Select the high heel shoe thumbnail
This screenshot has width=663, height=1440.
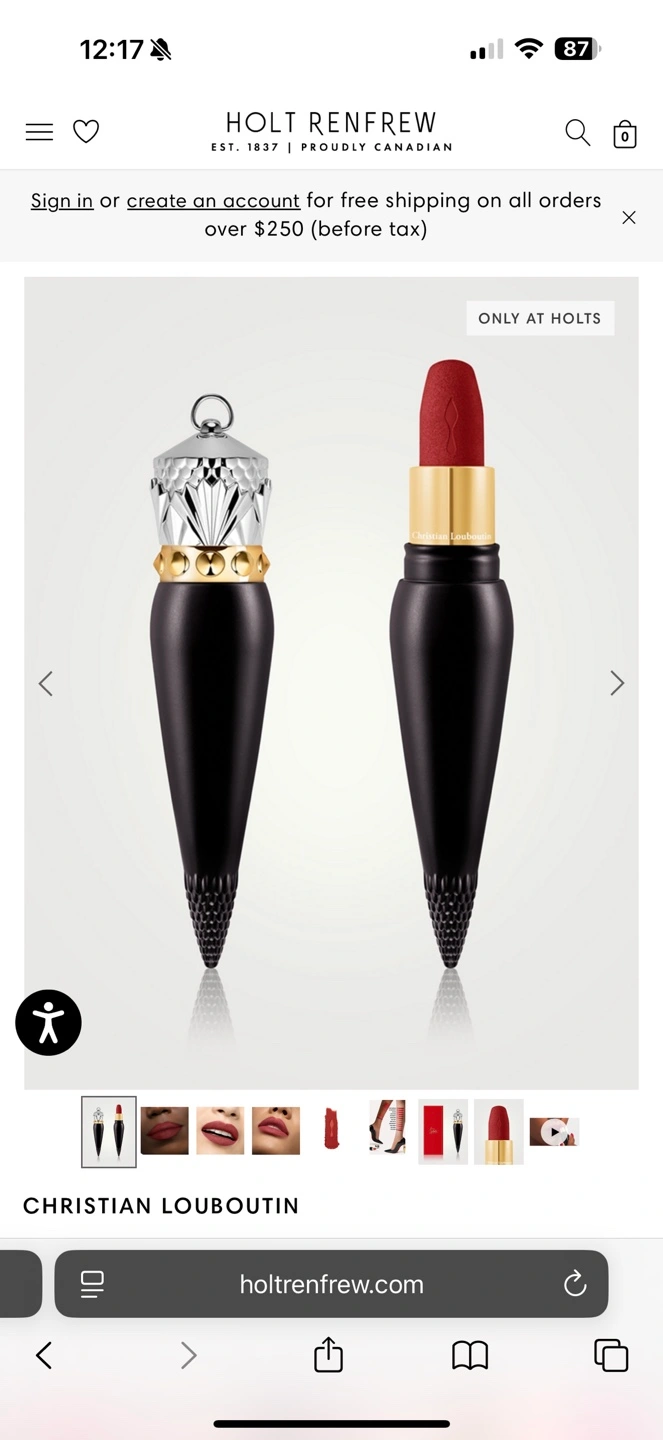(x=387, y=1127)
